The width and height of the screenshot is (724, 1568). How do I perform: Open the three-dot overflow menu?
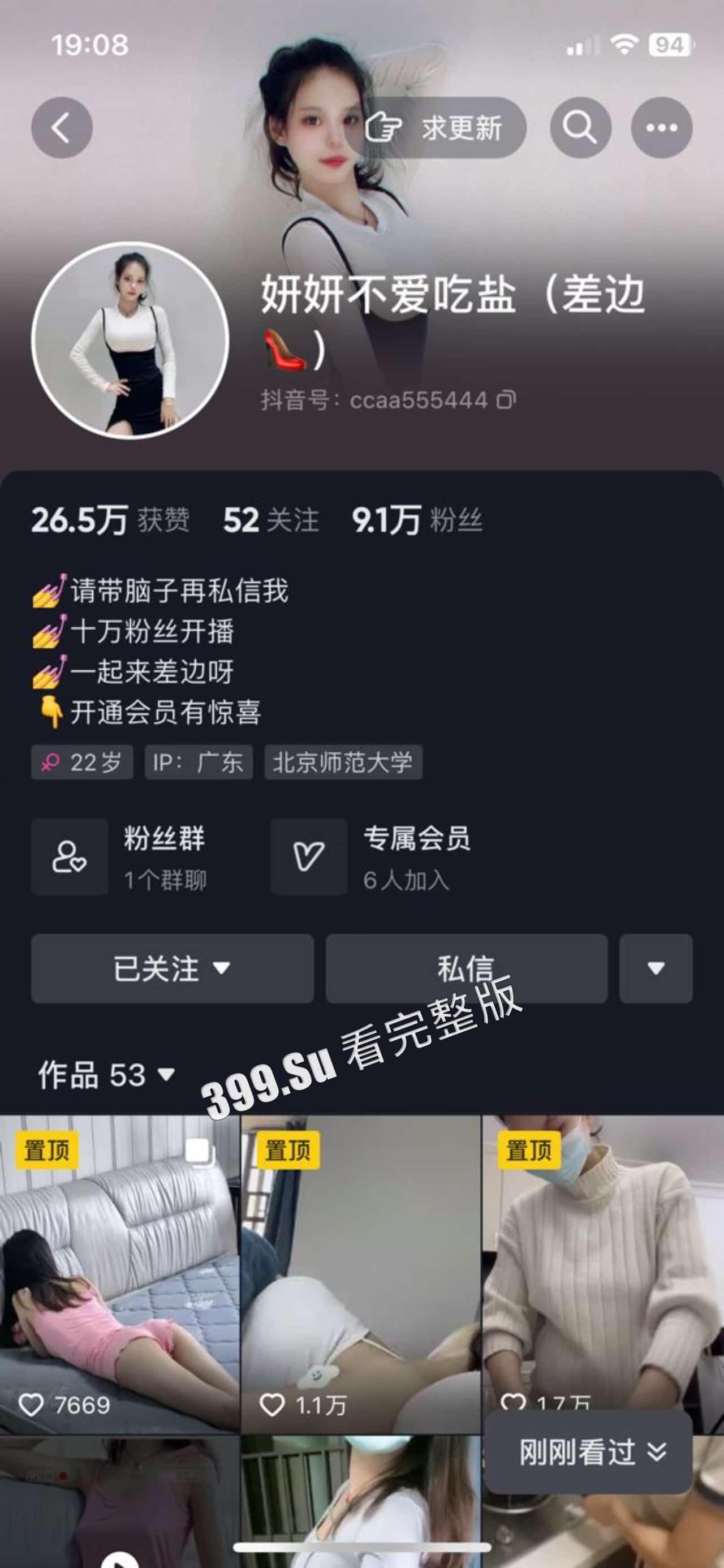(661, 128)
